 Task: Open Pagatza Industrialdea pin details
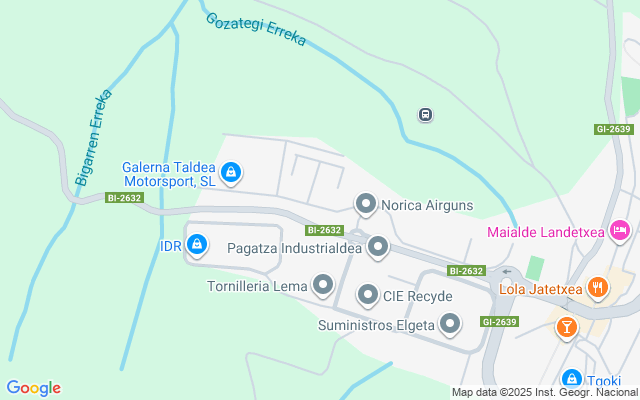(378, 246)
